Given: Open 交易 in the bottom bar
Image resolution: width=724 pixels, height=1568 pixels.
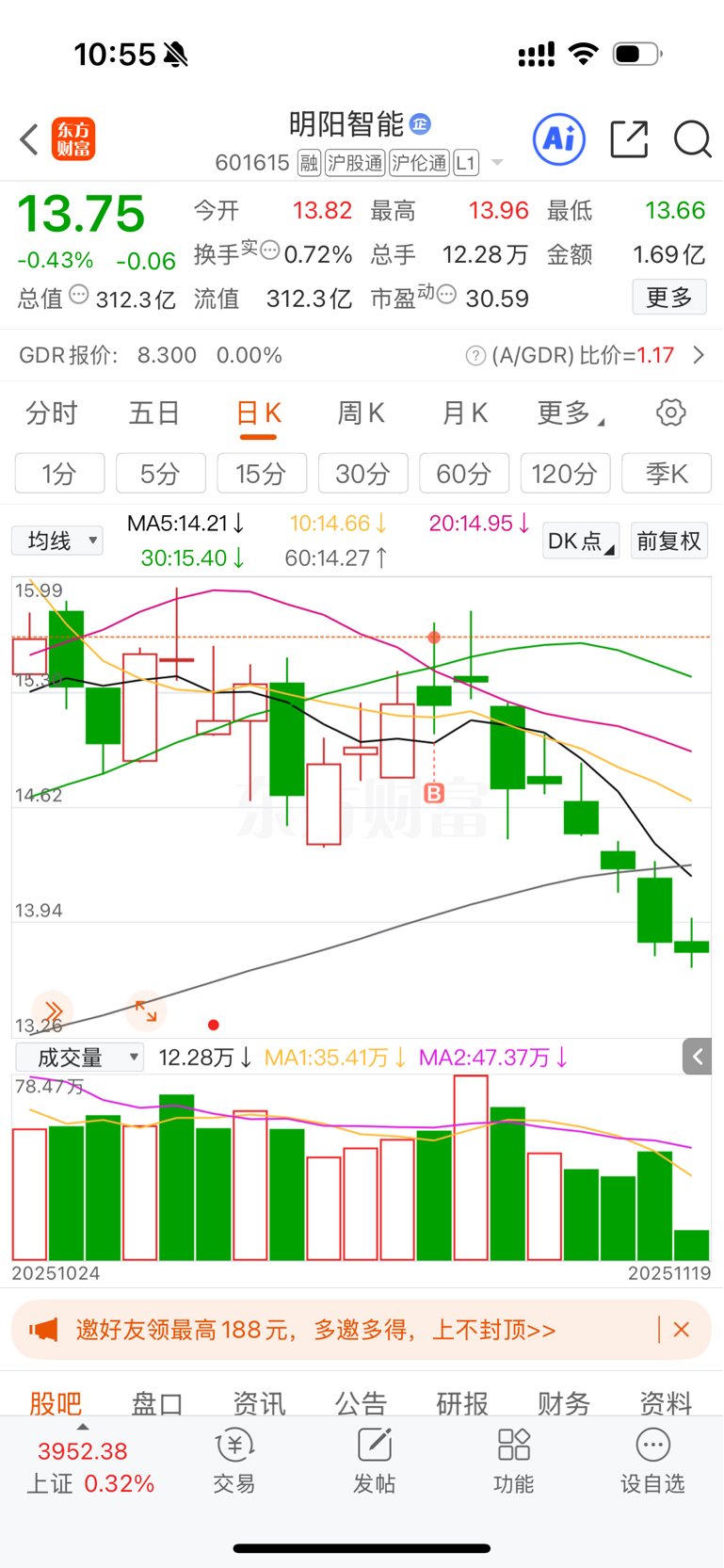Looking at the screenshot, I should (234, 1462).
